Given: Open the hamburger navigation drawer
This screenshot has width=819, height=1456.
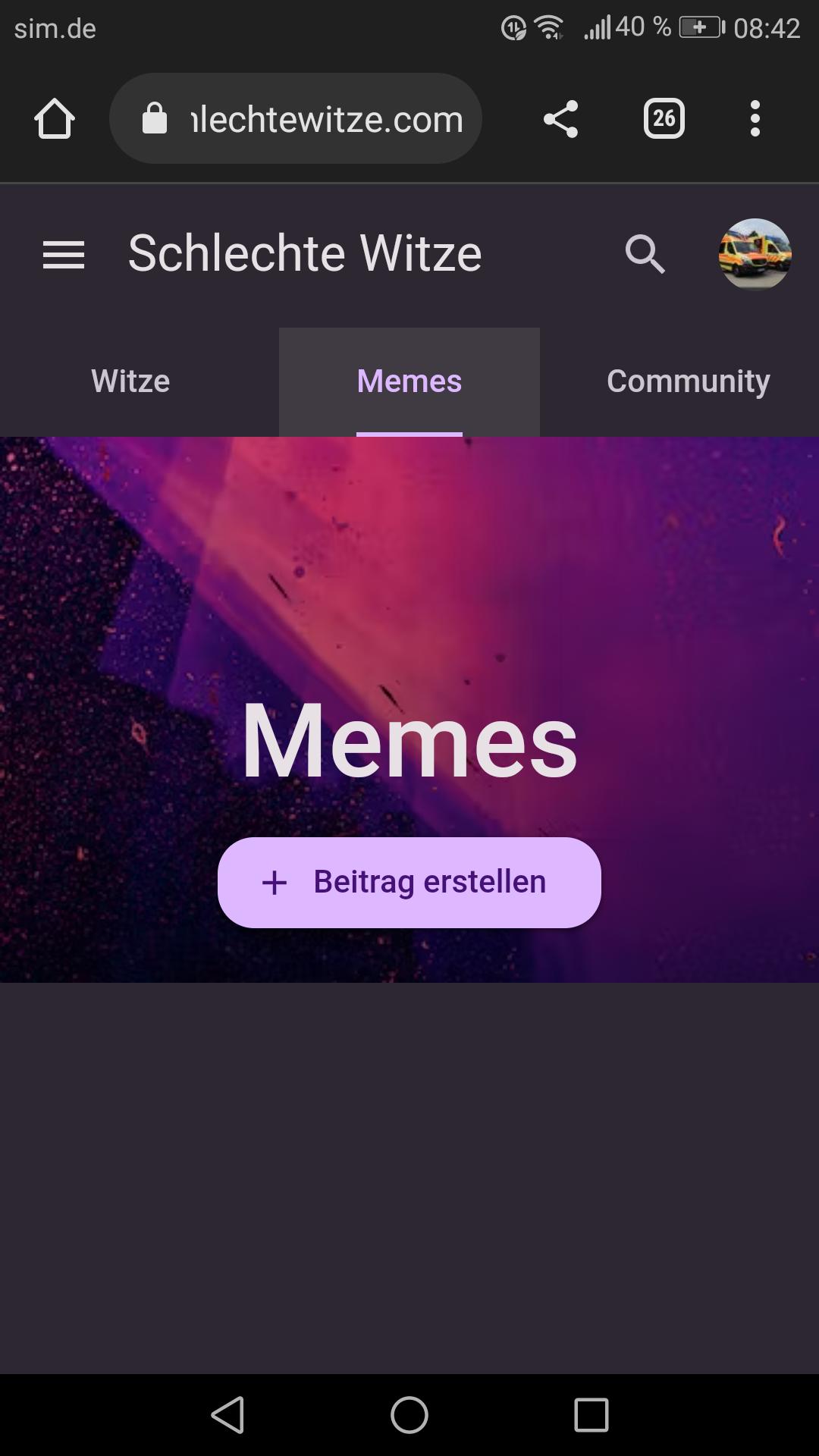Looking at the screenshot, I should [x=64, y=254].
